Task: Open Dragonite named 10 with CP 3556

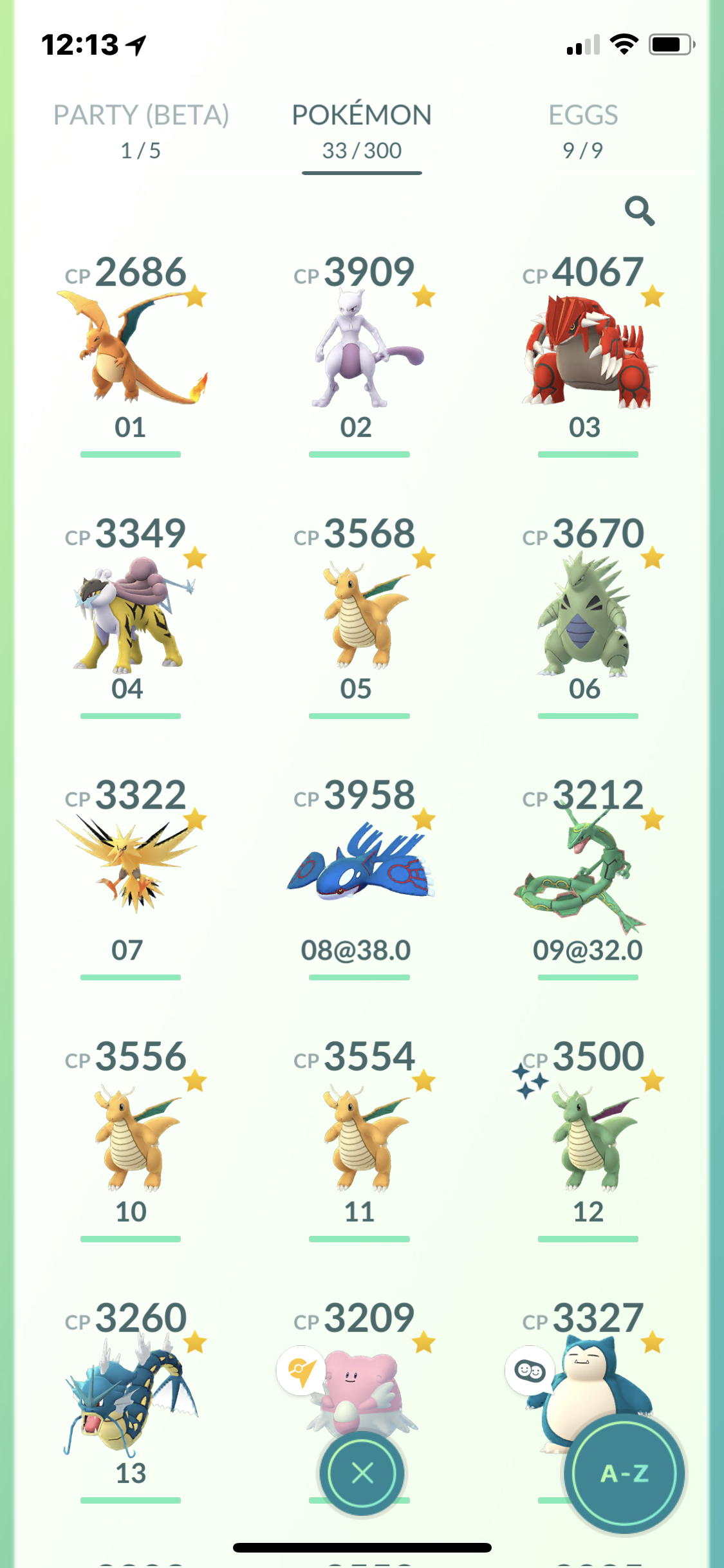Action: (131, 1139)
